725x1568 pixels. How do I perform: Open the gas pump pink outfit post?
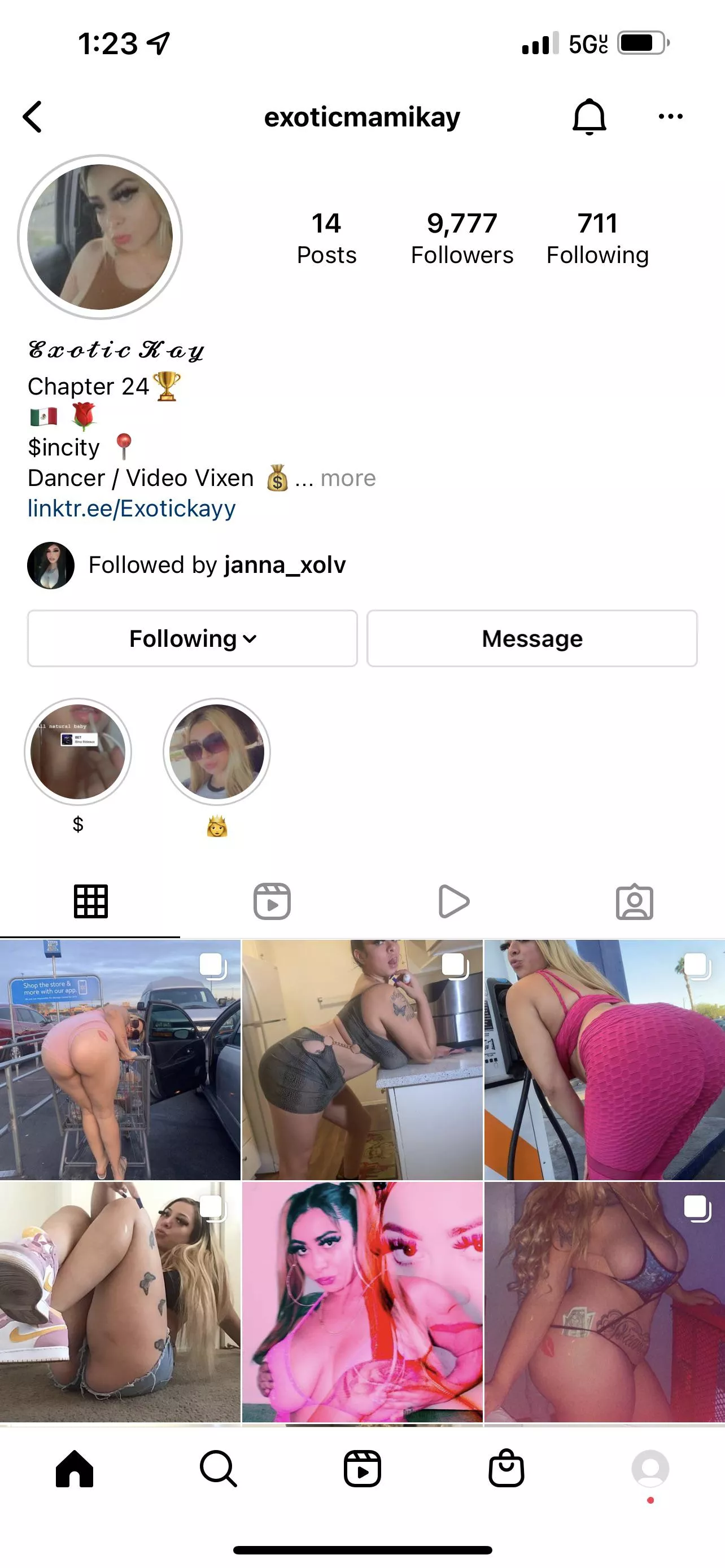tap(605, 1060)
